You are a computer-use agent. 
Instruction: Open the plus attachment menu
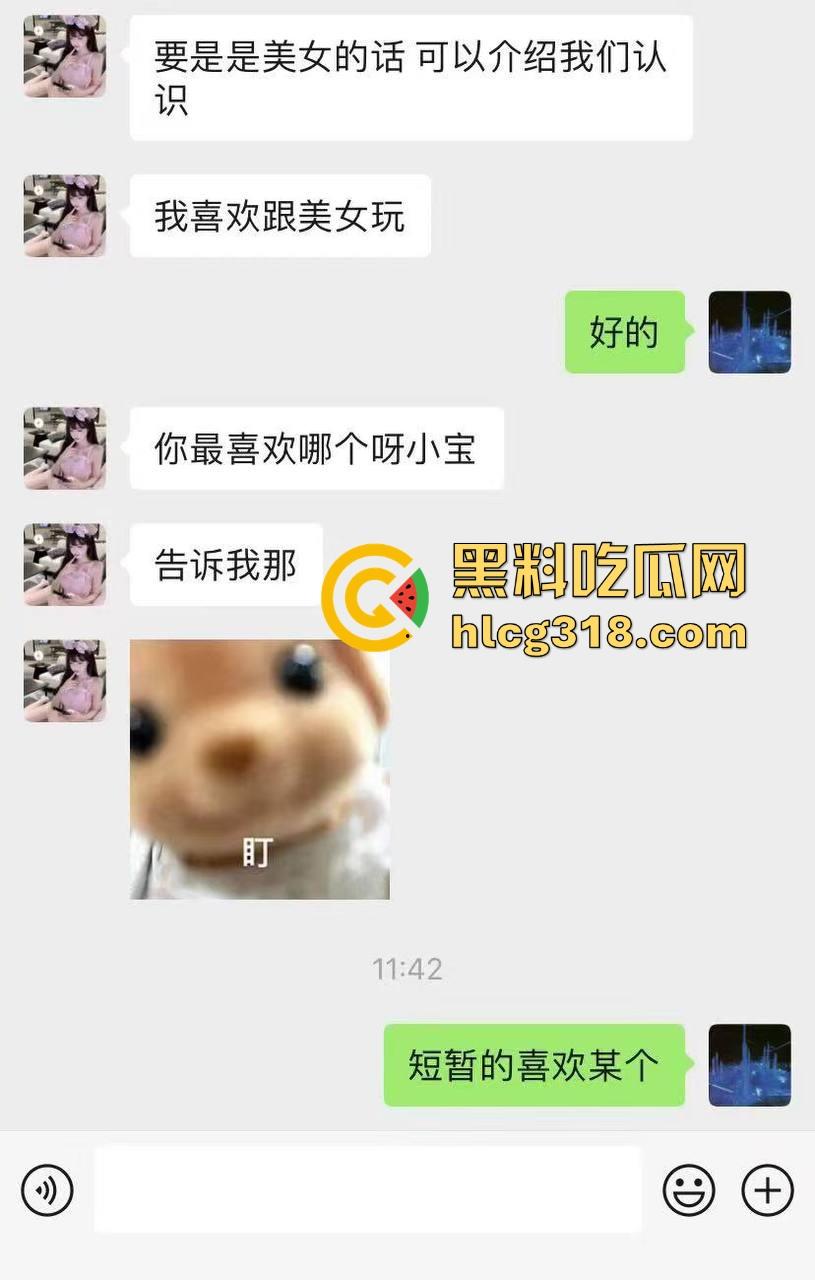tap(766, 1190)
